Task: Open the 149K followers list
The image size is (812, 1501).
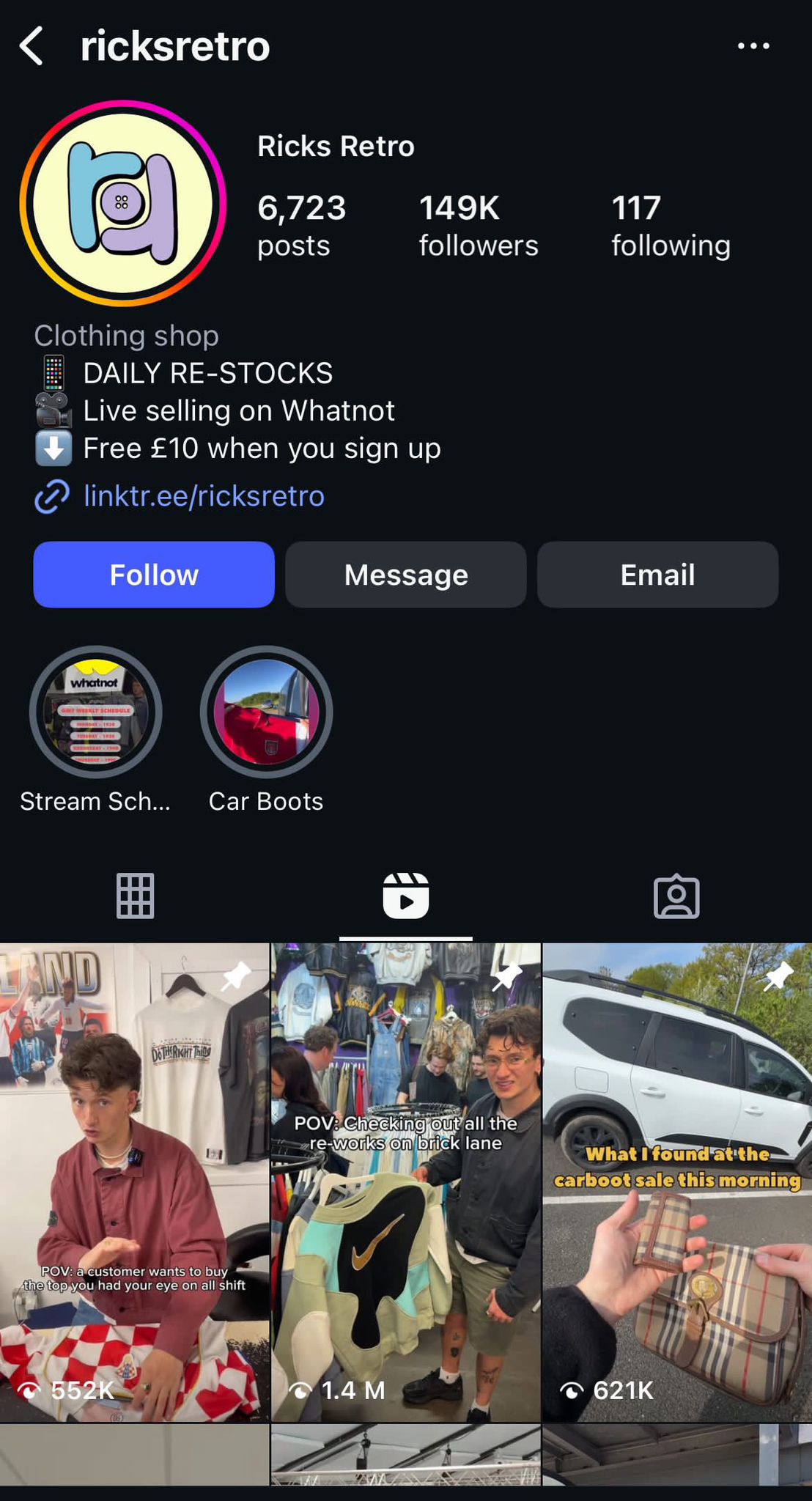Action: point(478,226)
